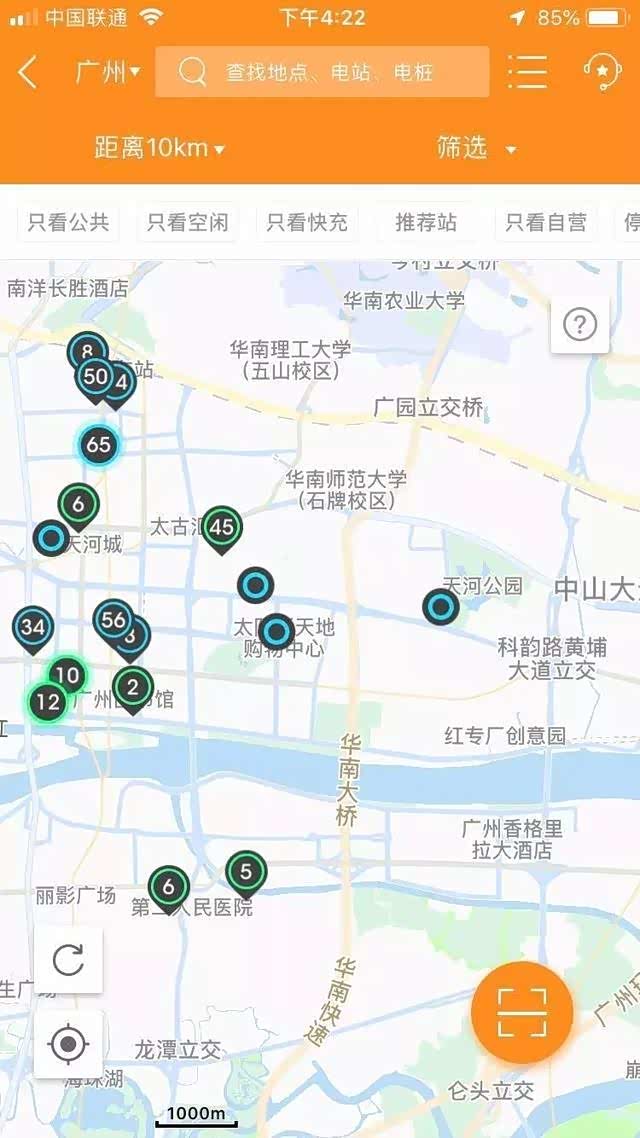Viewport: 640px width, 1138px height.
Task: Go back using the top-left arrow
Action: [x=28, y=72]
